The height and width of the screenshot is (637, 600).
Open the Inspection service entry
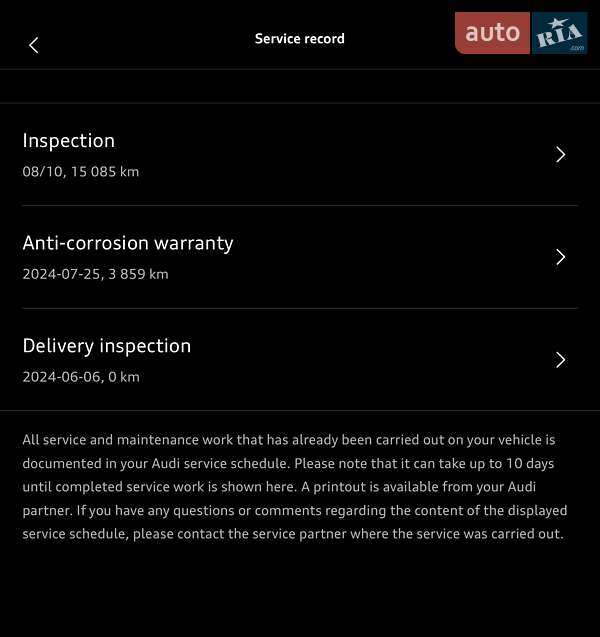pos(299,155)
